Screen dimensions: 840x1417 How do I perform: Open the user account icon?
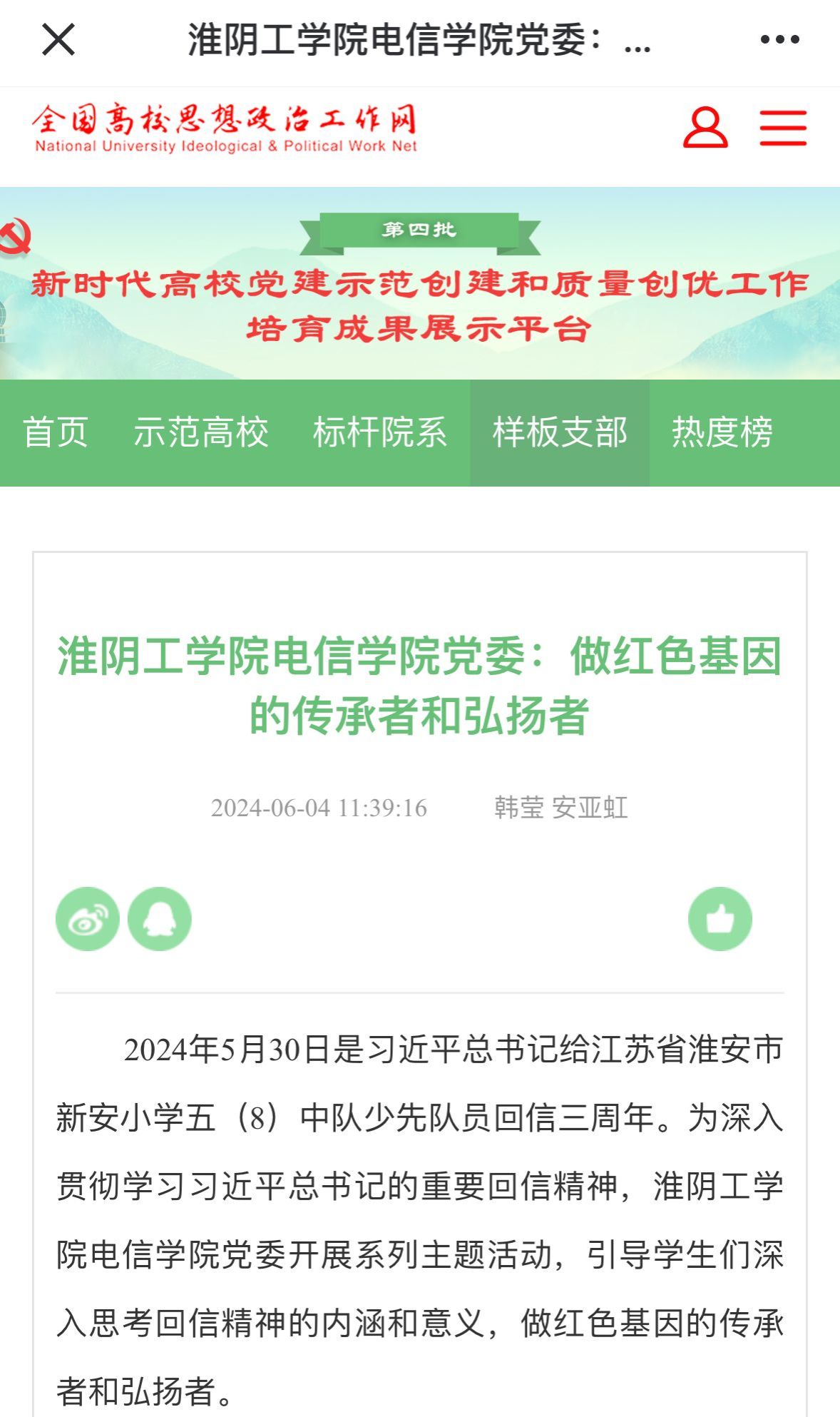705,128
